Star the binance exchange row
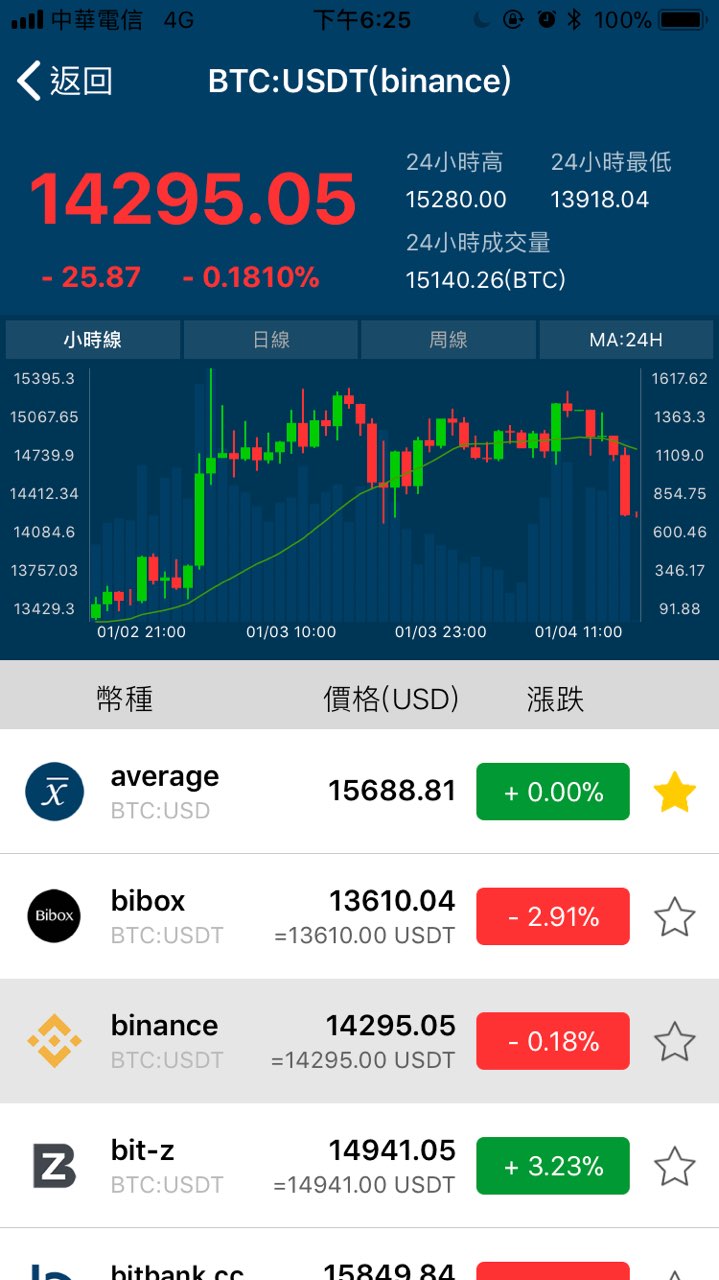 [x=674, y=1042]
